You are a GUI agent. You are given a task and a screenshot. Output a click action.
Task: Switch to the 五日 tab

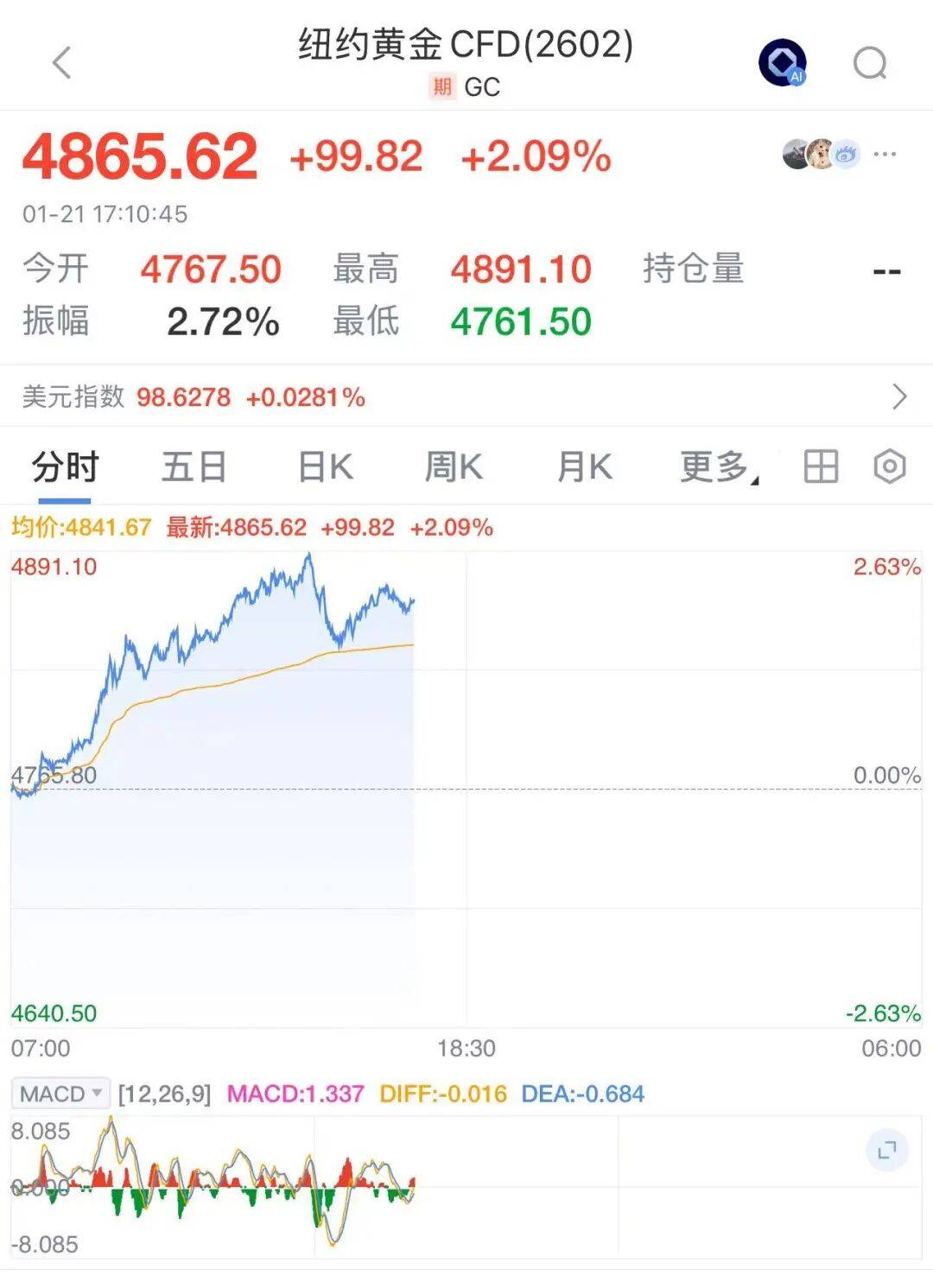click(194, 467)
